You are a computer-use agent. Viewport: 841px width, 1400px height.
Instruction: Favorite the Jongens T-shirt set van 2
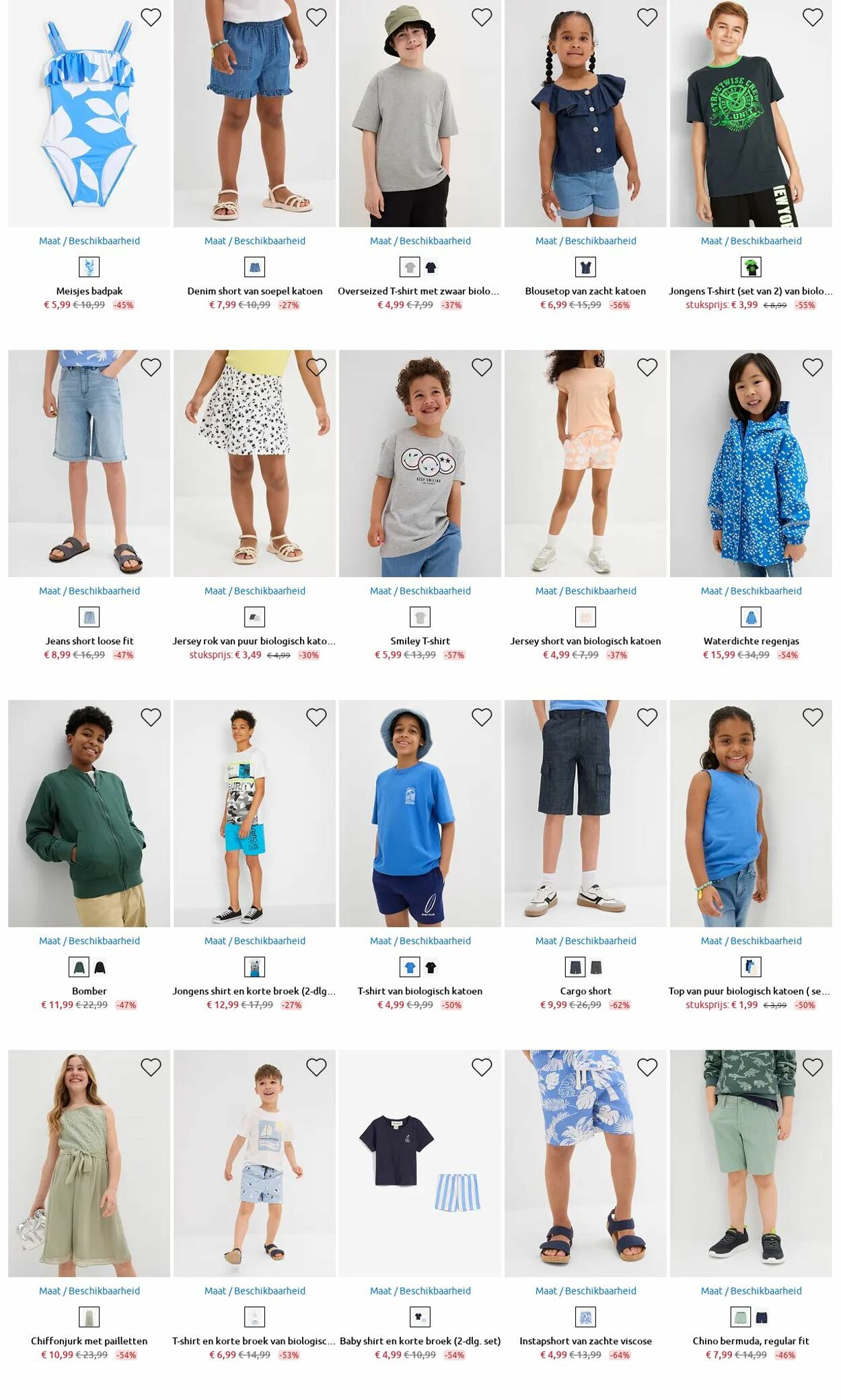[x=813, y=17]
